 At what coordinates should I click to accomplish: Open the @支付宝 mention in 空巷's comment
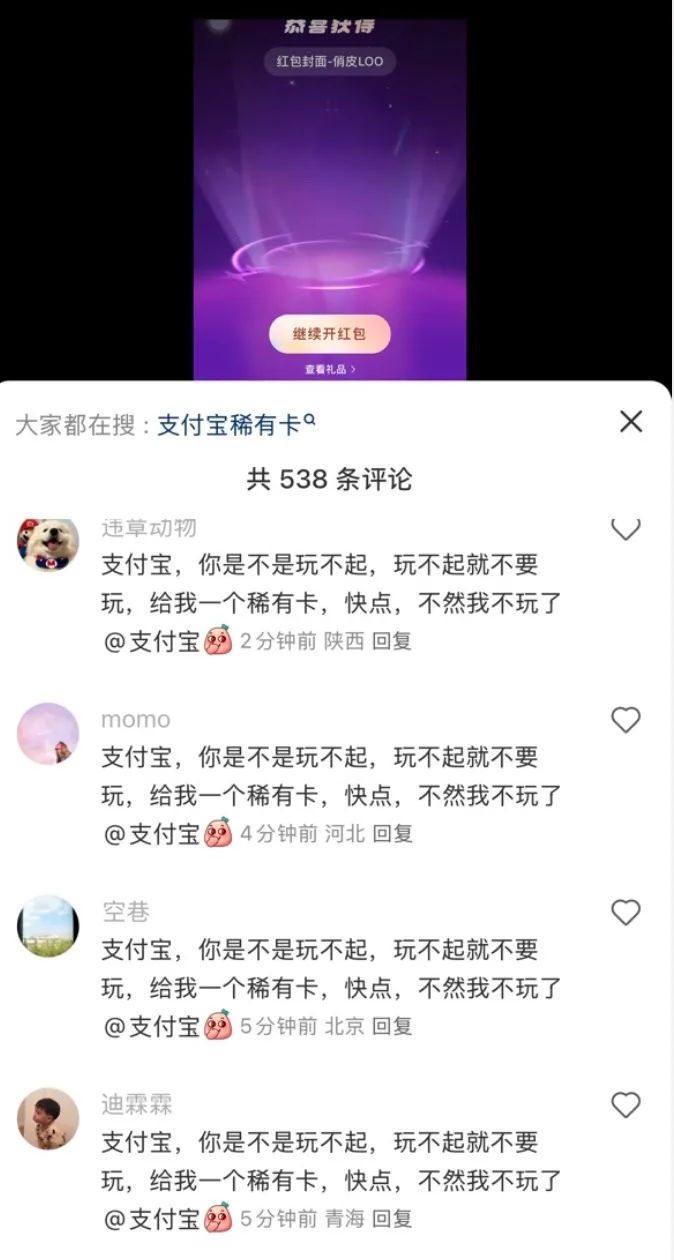(x=152, y=1026)
